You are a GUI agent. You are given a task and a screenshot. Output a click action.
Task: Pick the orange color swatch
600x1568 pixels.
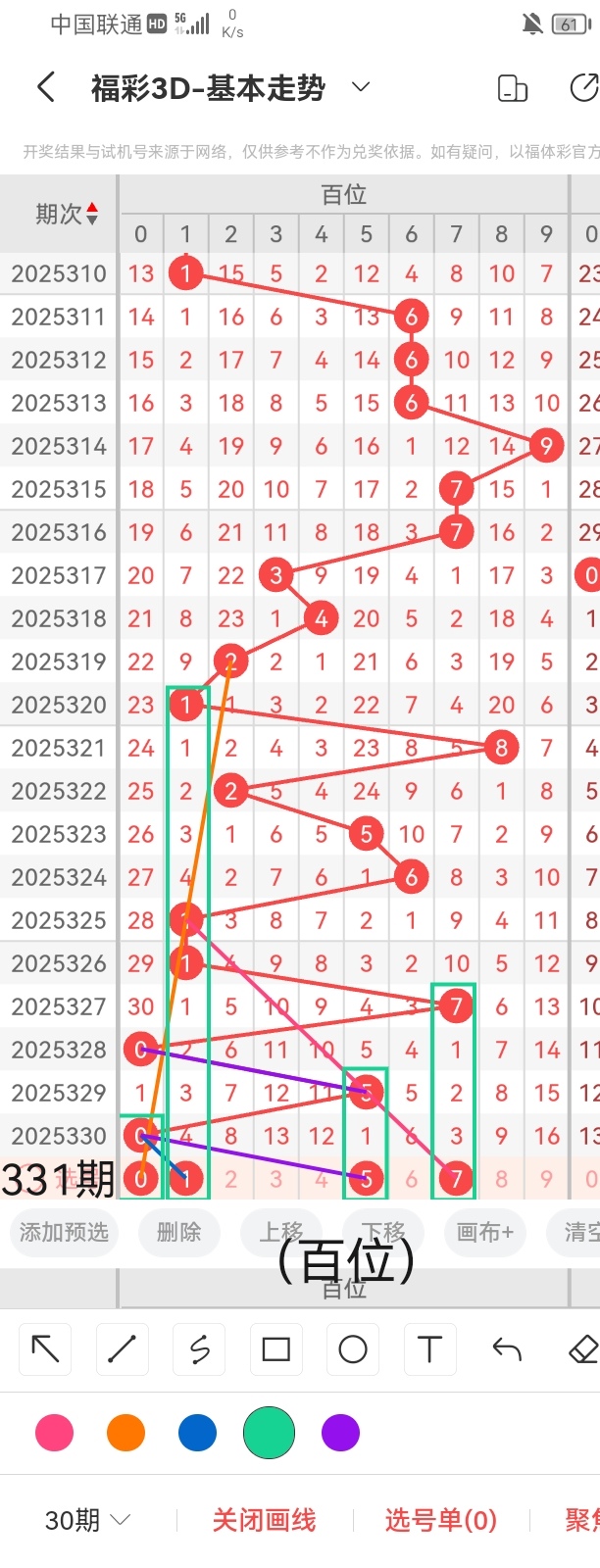tap(125, 1433)
